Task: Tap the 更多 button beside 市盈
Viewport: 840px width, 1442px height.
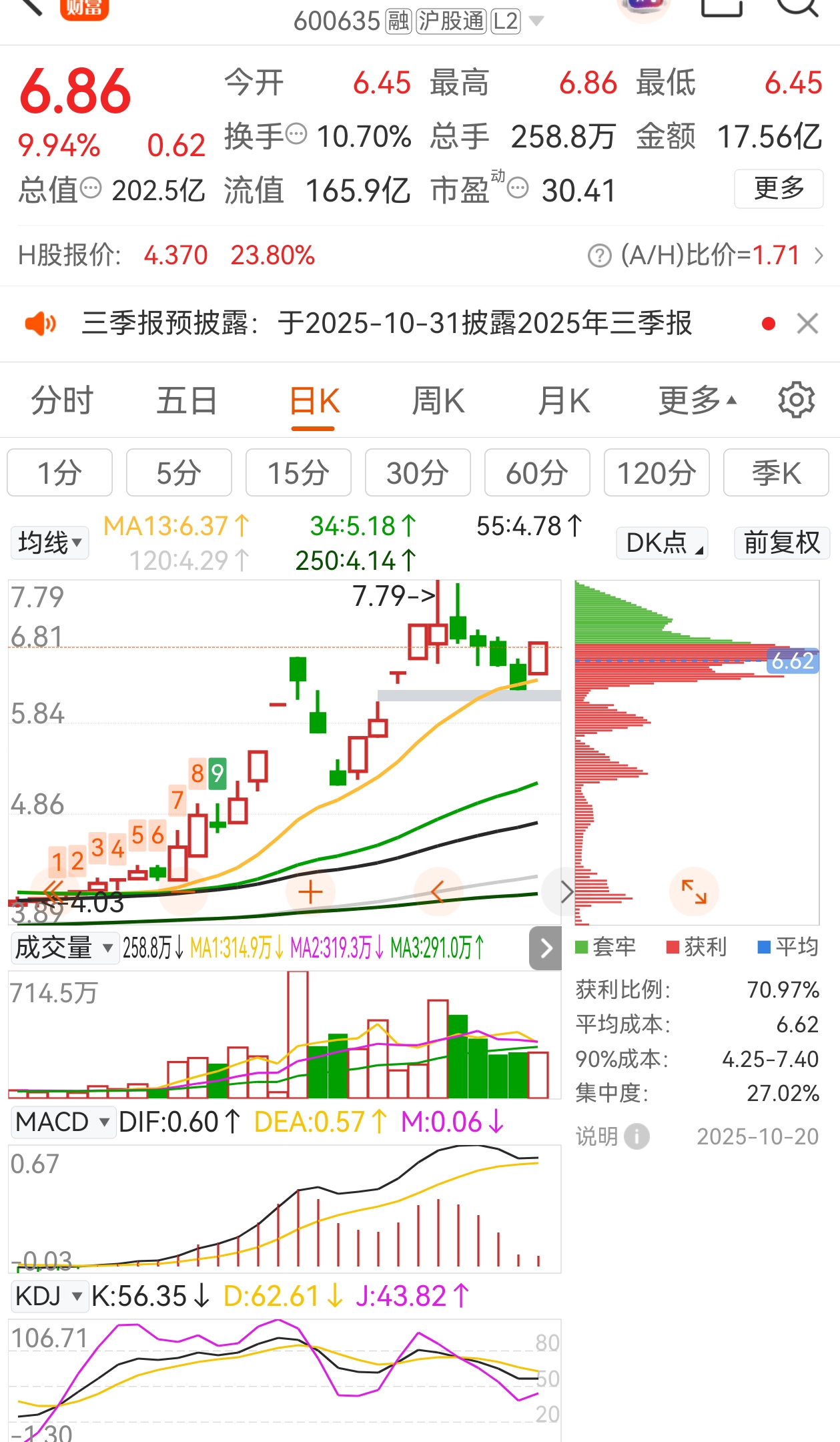Action: point(778,189)
